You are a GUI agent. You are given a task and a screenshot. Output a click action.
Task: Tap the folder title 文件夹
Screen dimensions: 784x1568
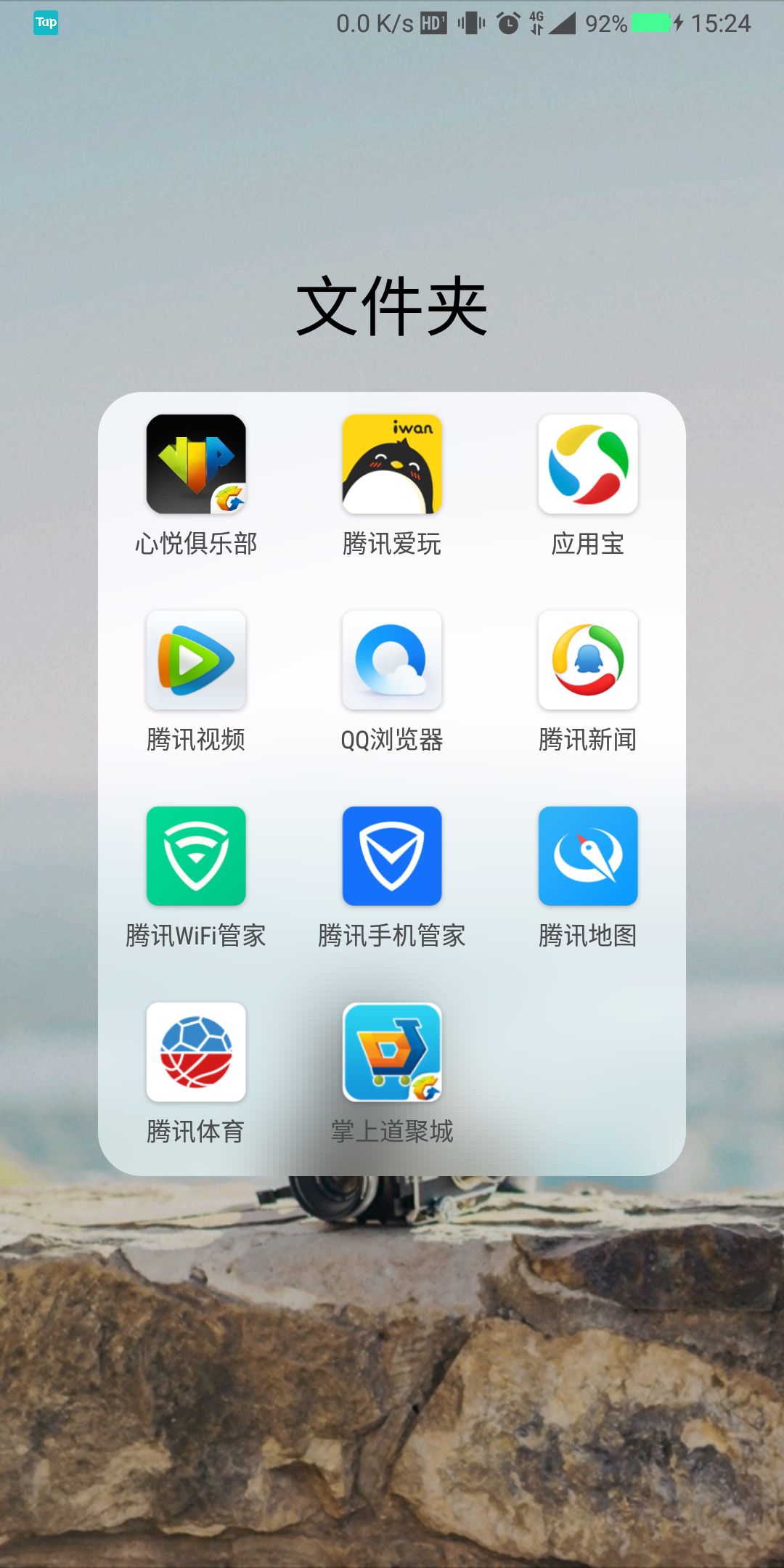pos(392,306)
